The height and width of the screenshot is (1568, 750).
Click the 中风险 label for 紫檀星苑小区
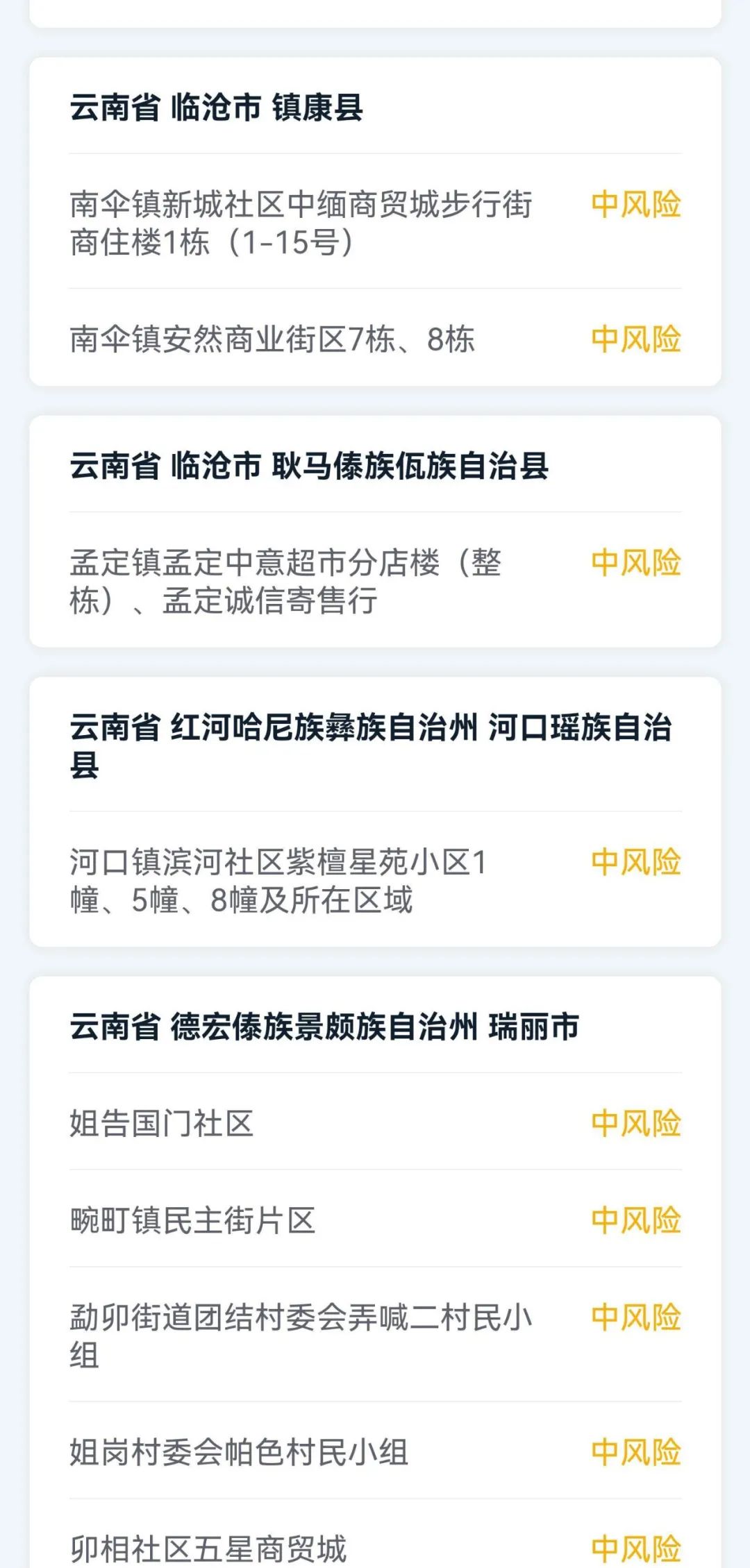pyautogui.click(x=635, y=861)
